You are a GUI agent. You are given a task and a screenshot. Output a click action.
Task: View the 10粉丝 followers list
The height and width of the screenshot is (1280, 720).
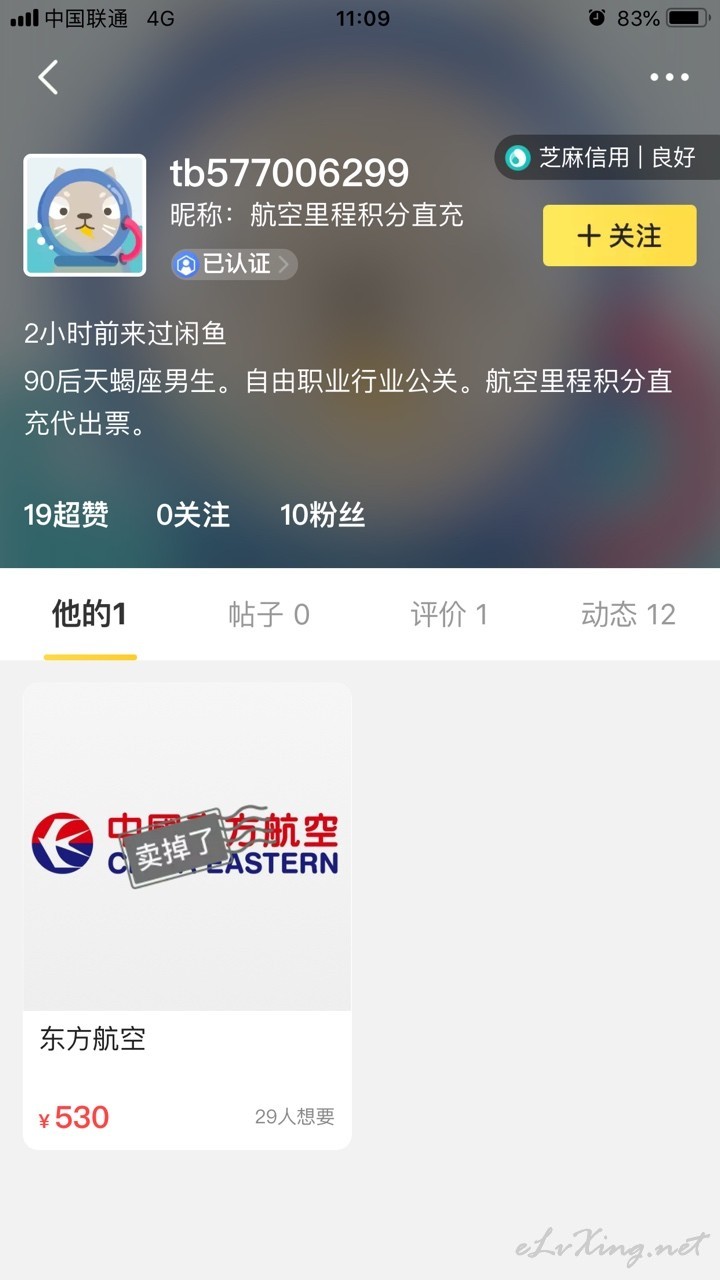(322, 515)
